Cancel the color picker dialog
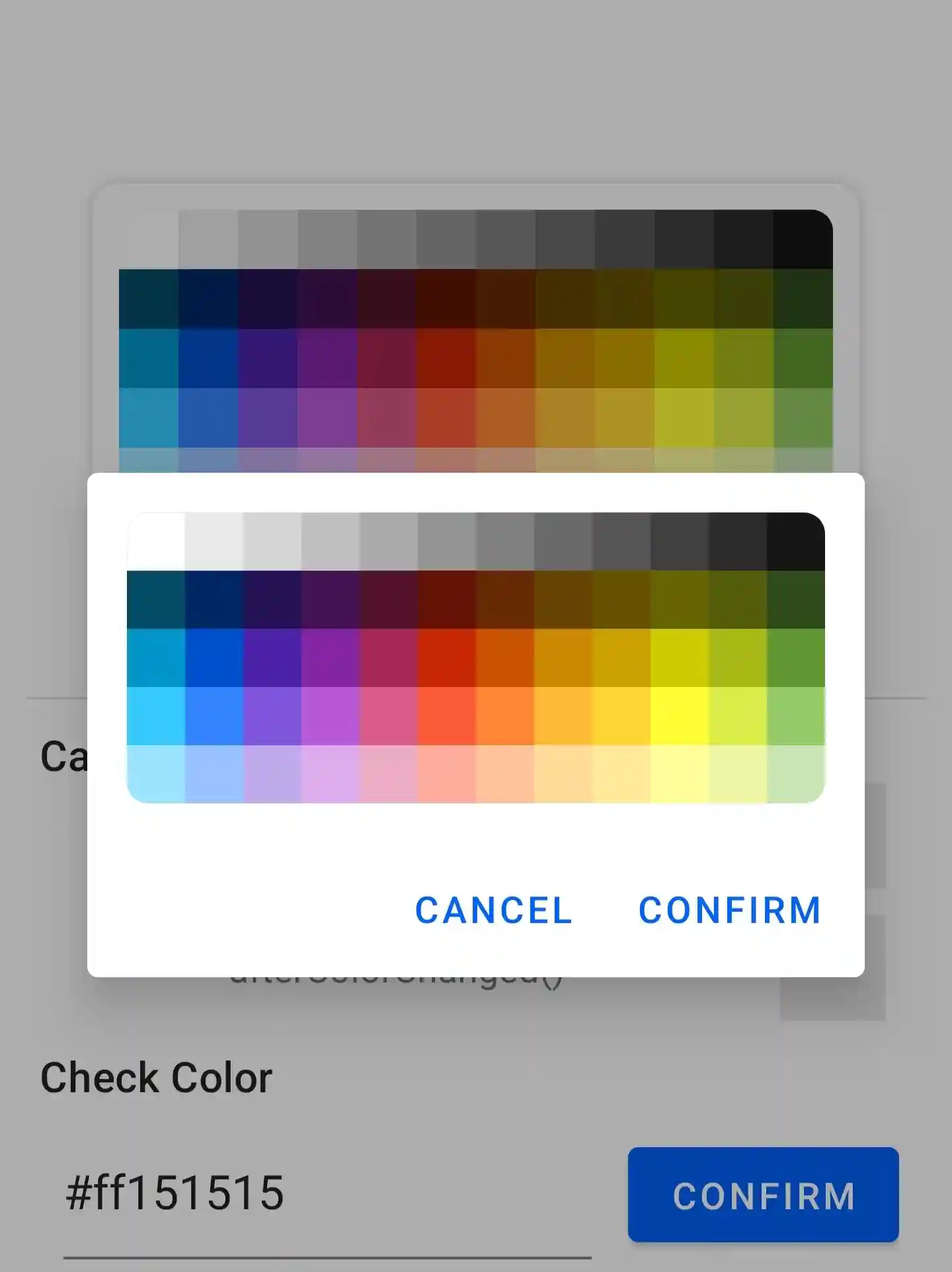Screen dimensions: 952x1272 pos(493,910)
